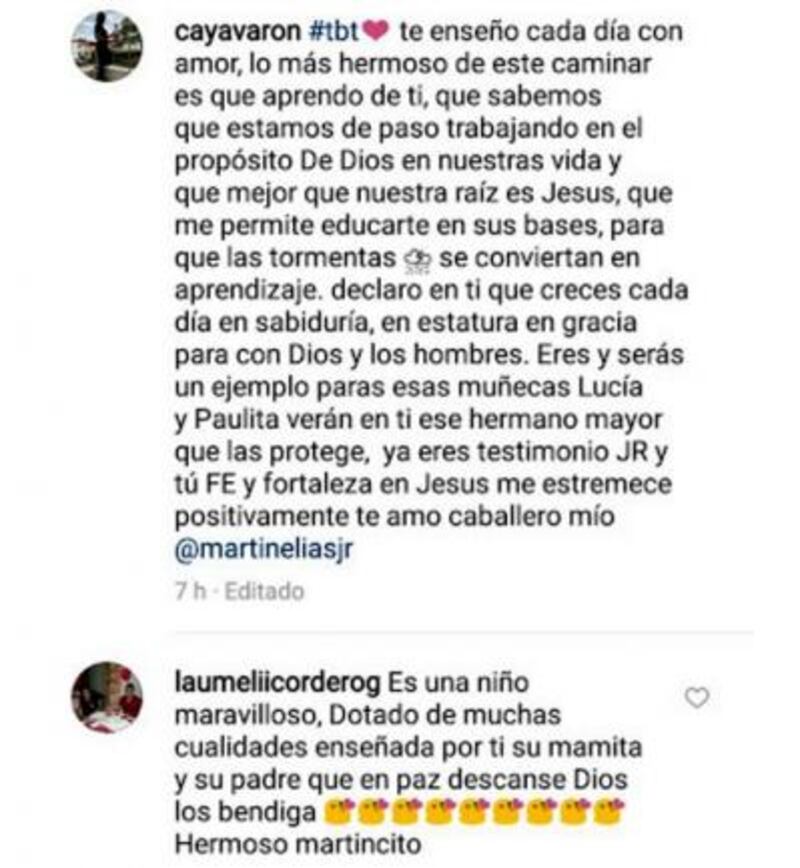Open cayavaron's profile picture
The width and height of the screenshot is (800, 868).
[106, 46]
